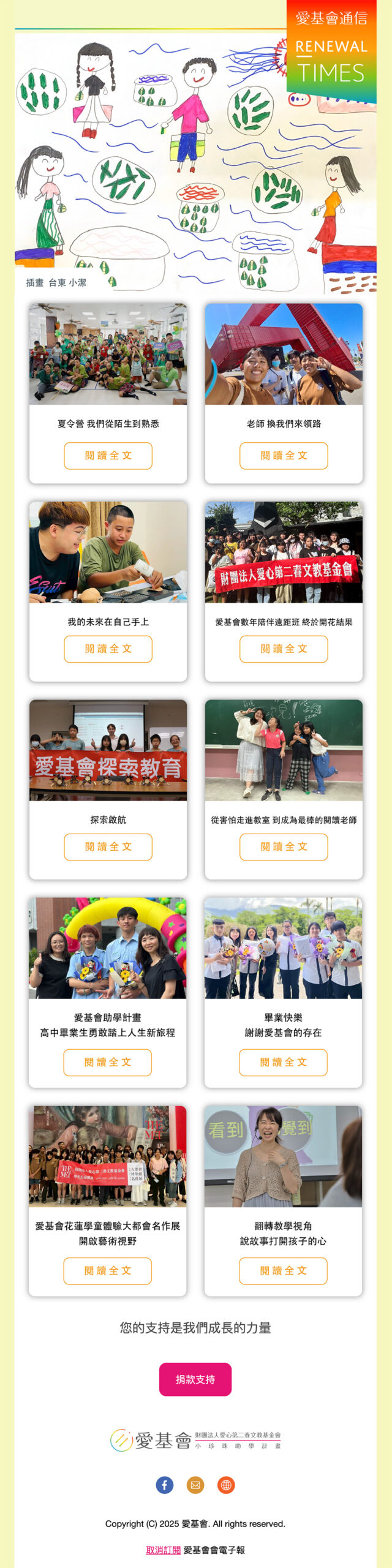Tap 閱讀全文 under 我的未來在自己手上
The image size is (392, 1568).
[x=108, y=649]
